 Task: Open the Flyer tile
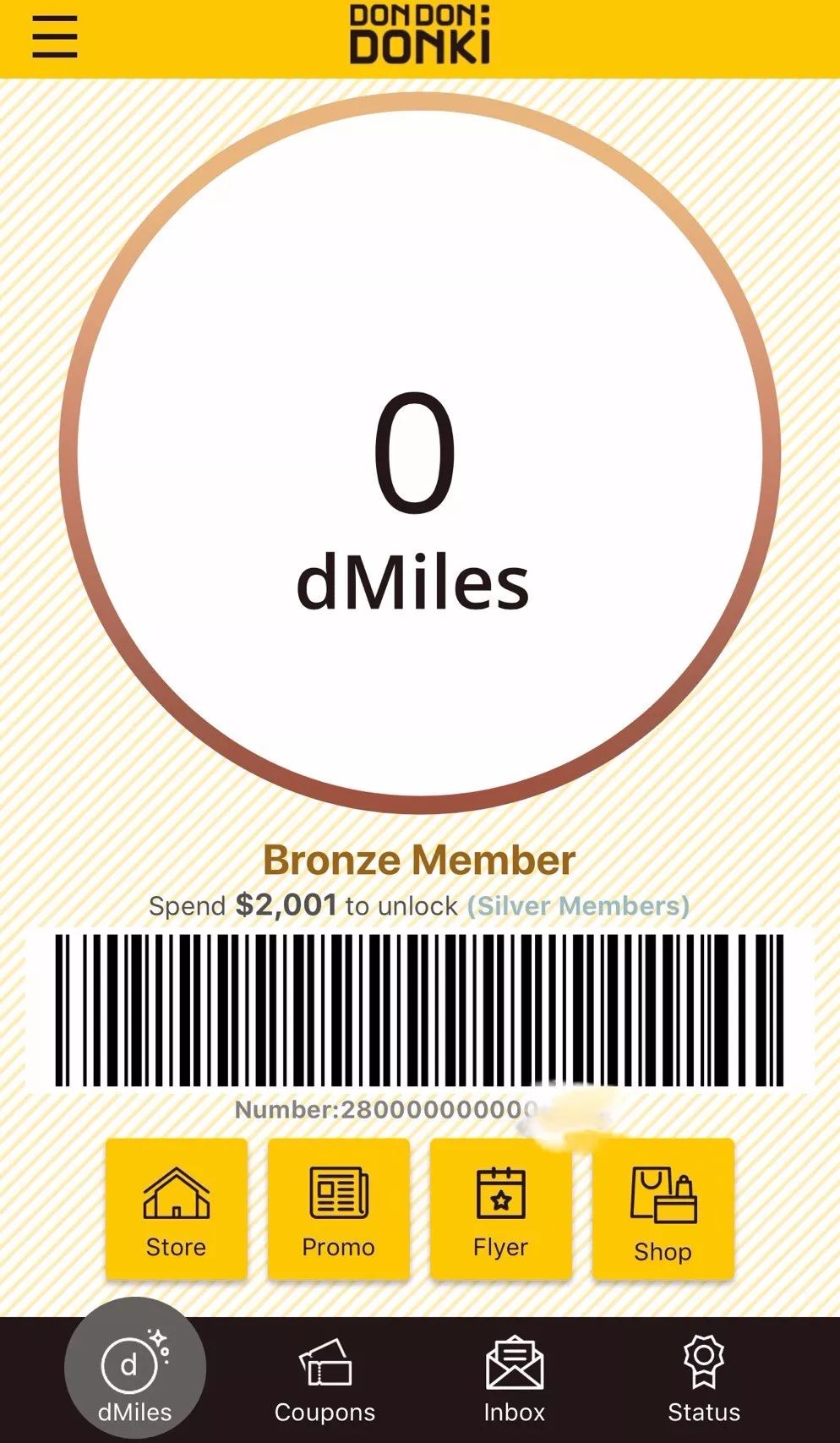click(x=500, y=1209)
